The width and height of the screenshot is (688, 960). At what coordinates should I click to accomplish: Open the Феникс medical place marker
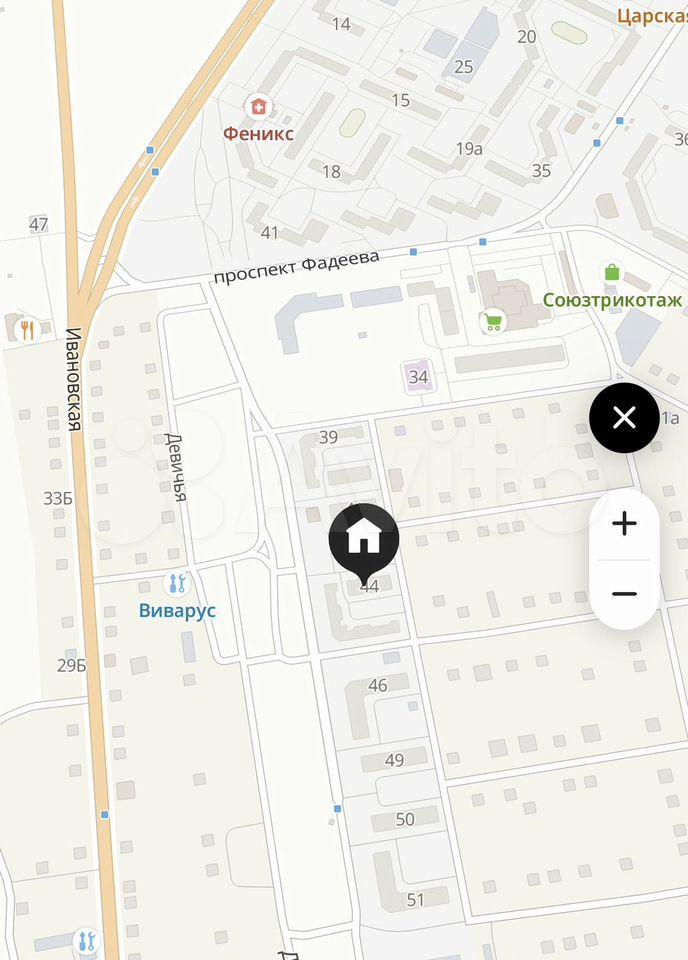(x=260, y=106)
